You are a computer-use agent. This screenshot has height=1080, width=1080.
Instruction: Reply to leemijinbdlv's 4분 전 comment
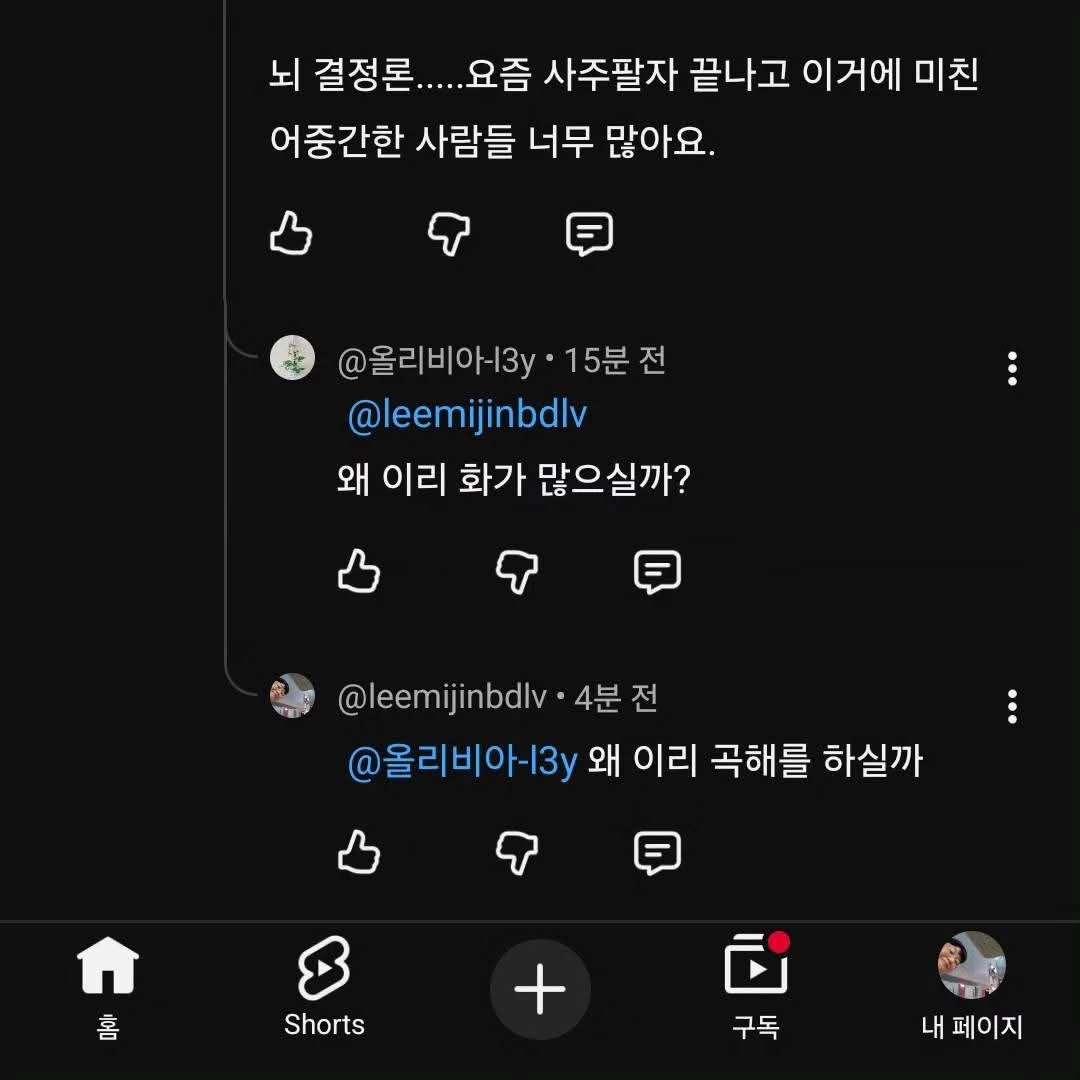click(x=657, y=853)
